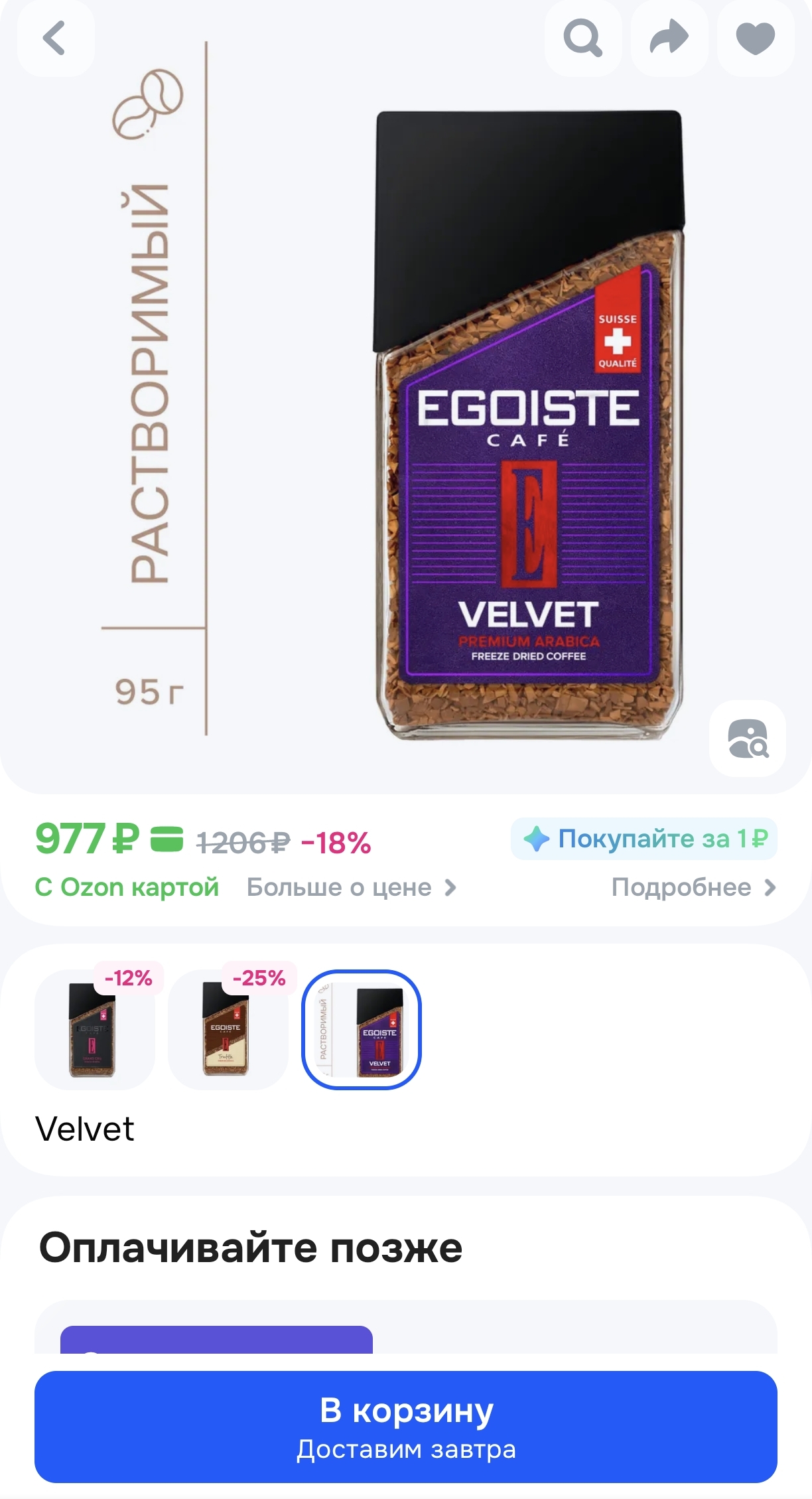Go back to the previous page
The width and height of the screenshot is (812, 1499).
[55, 38]
